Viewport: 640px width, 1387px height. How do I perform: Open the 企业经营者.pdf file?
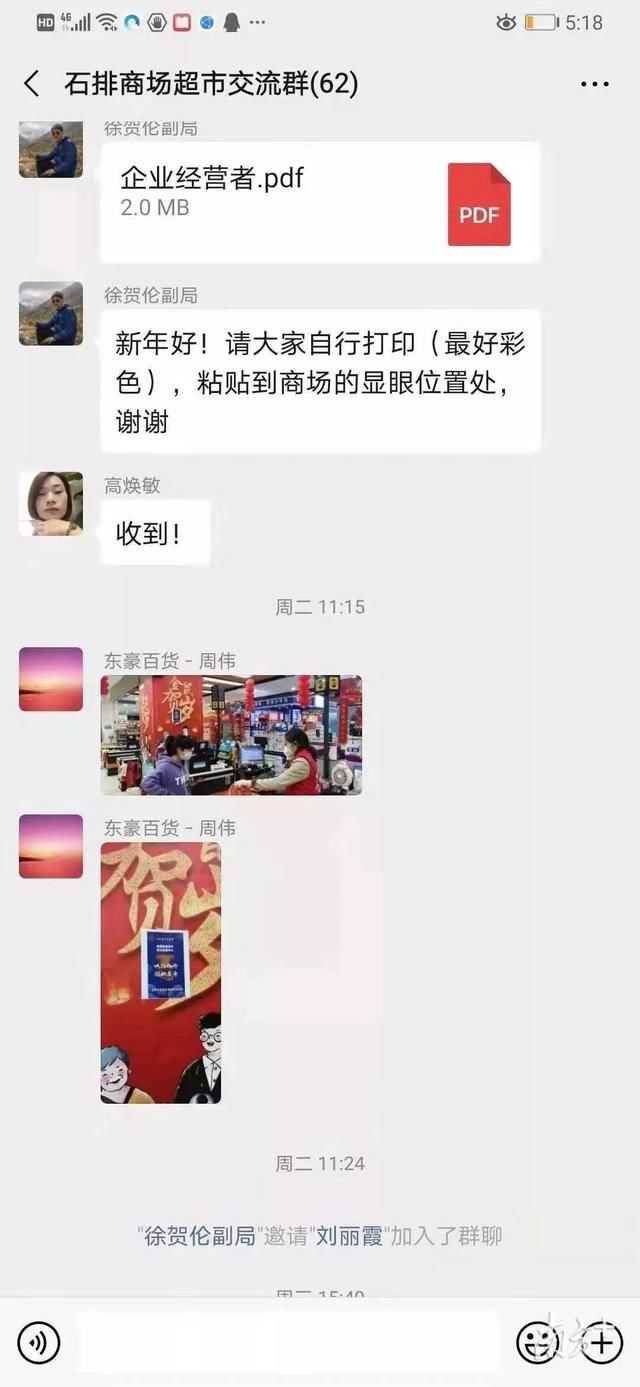[320, 202]
